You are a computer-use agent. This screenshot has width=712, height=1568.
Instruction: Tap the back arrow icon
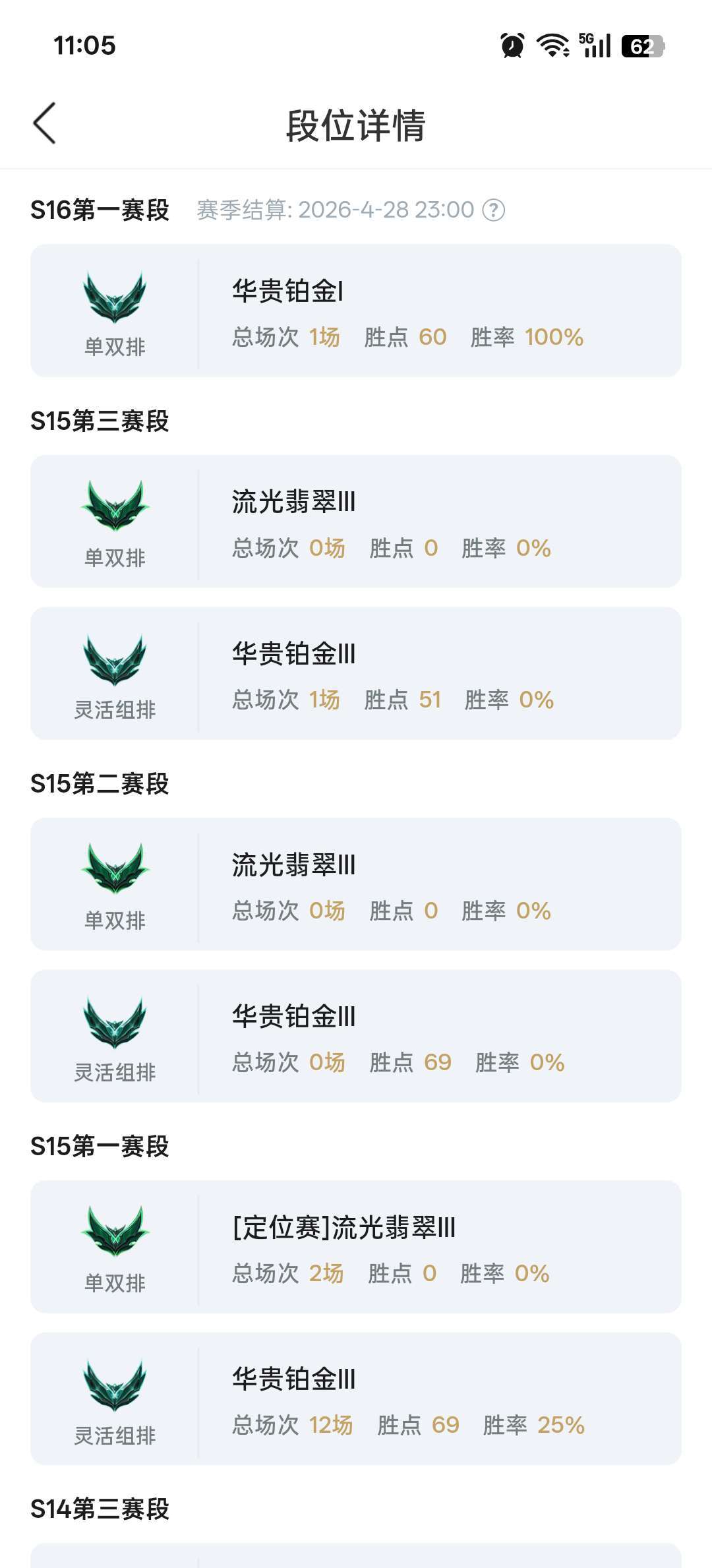pos(44,125)
